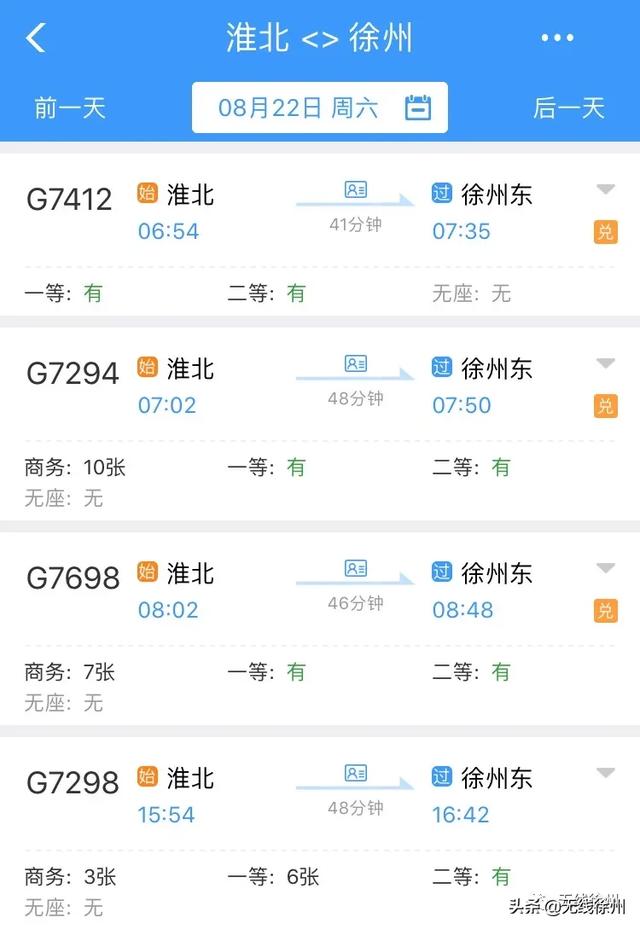View stop list icon for G7698
This screenshot has height=929, width=640.
[356, 568]
